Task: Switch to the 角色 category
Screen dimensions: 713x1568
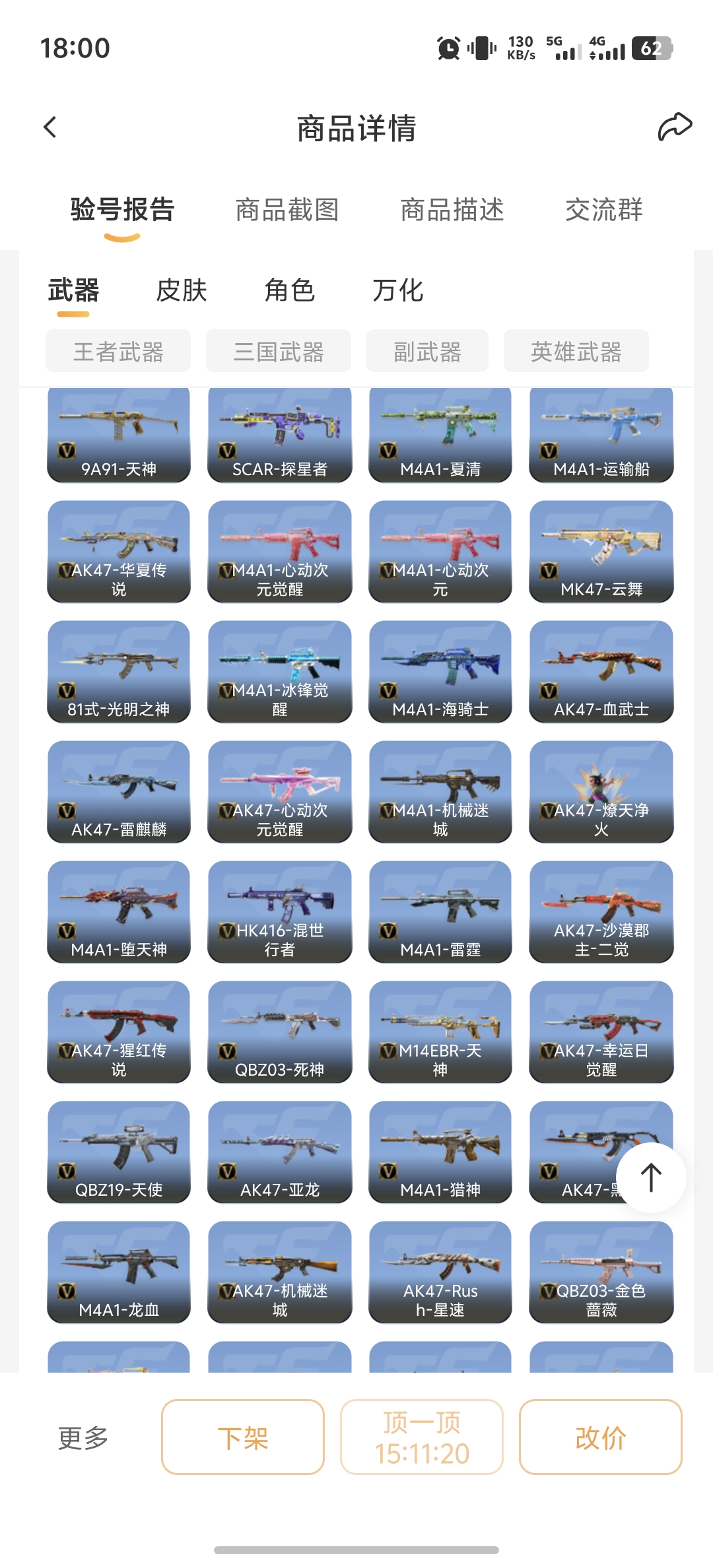Action: 289,290
